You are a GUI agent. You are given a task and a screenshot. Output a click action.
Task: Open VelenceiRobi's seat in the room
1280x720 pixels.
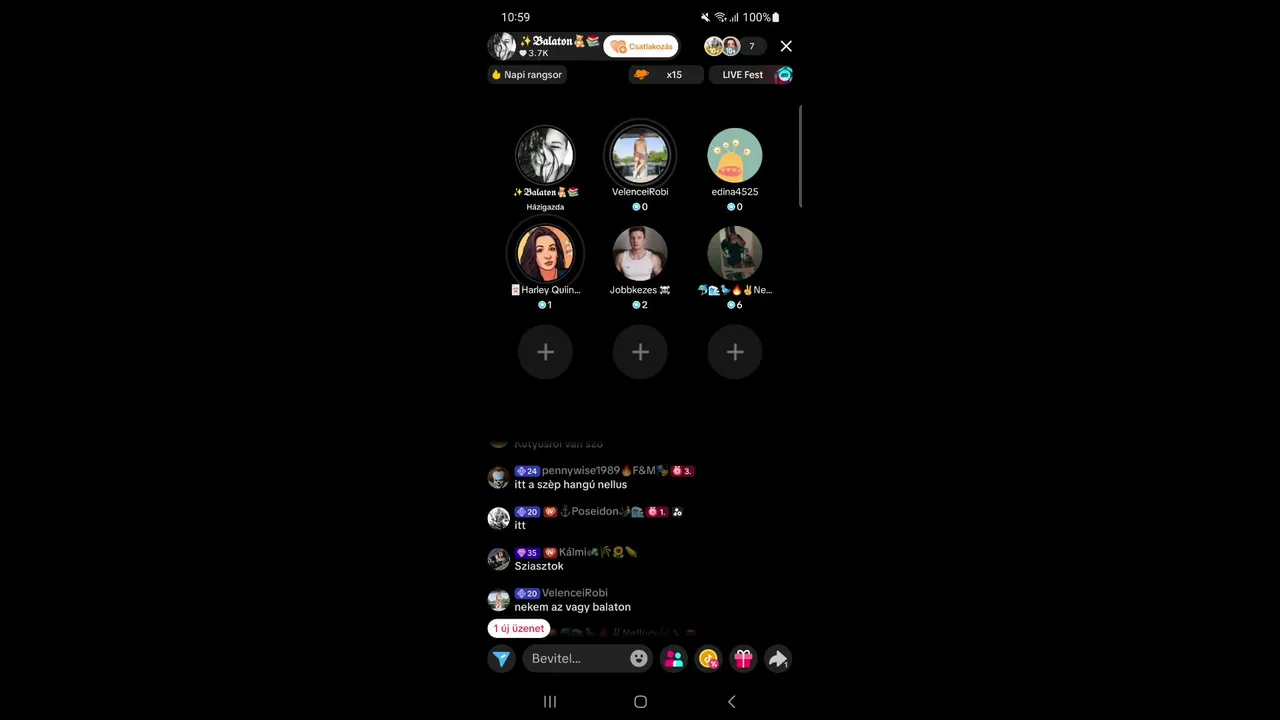640,156
